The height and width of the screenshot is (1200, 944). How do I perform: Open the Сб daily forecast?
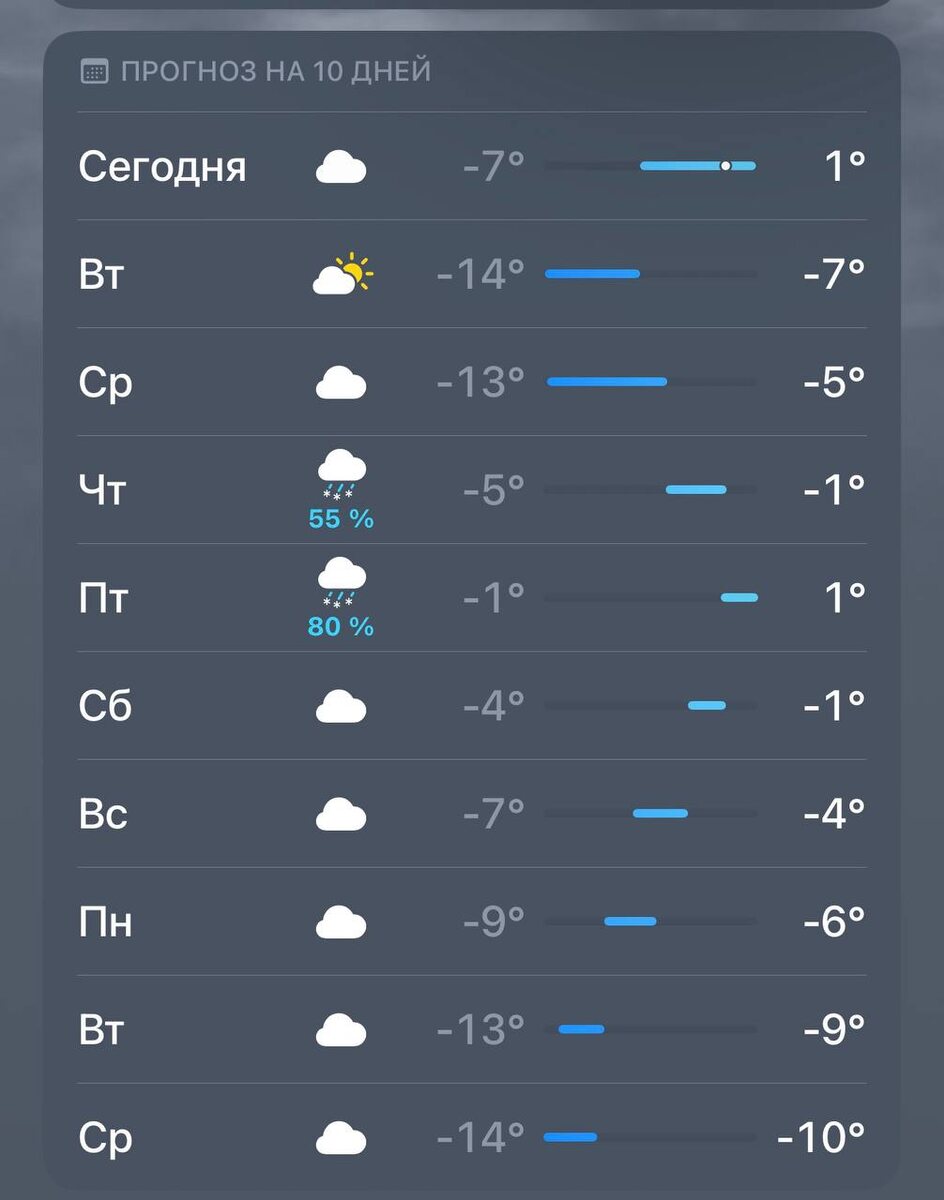coord(472,706)
